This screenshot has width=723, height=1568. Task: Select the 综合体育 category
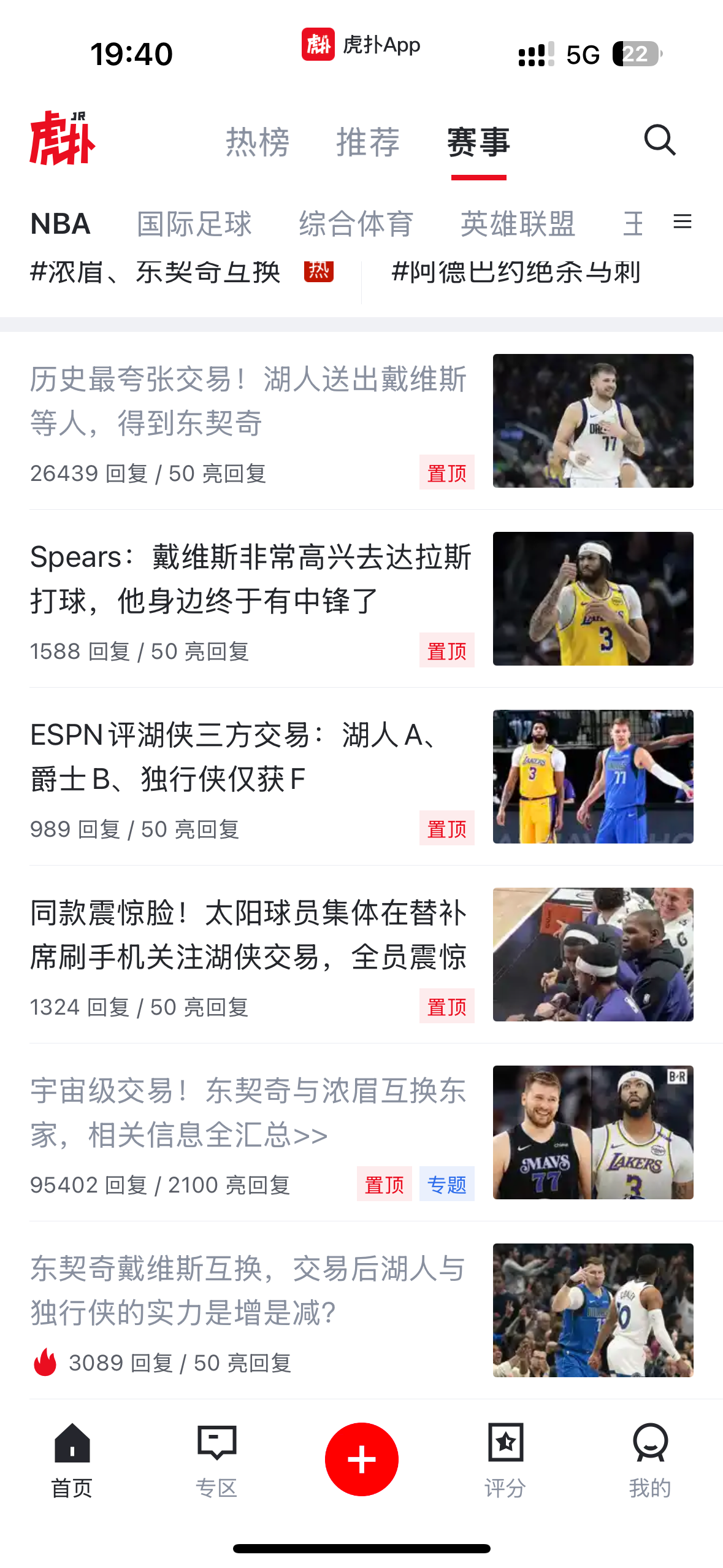pyautogui.click(x=356, y=224)
